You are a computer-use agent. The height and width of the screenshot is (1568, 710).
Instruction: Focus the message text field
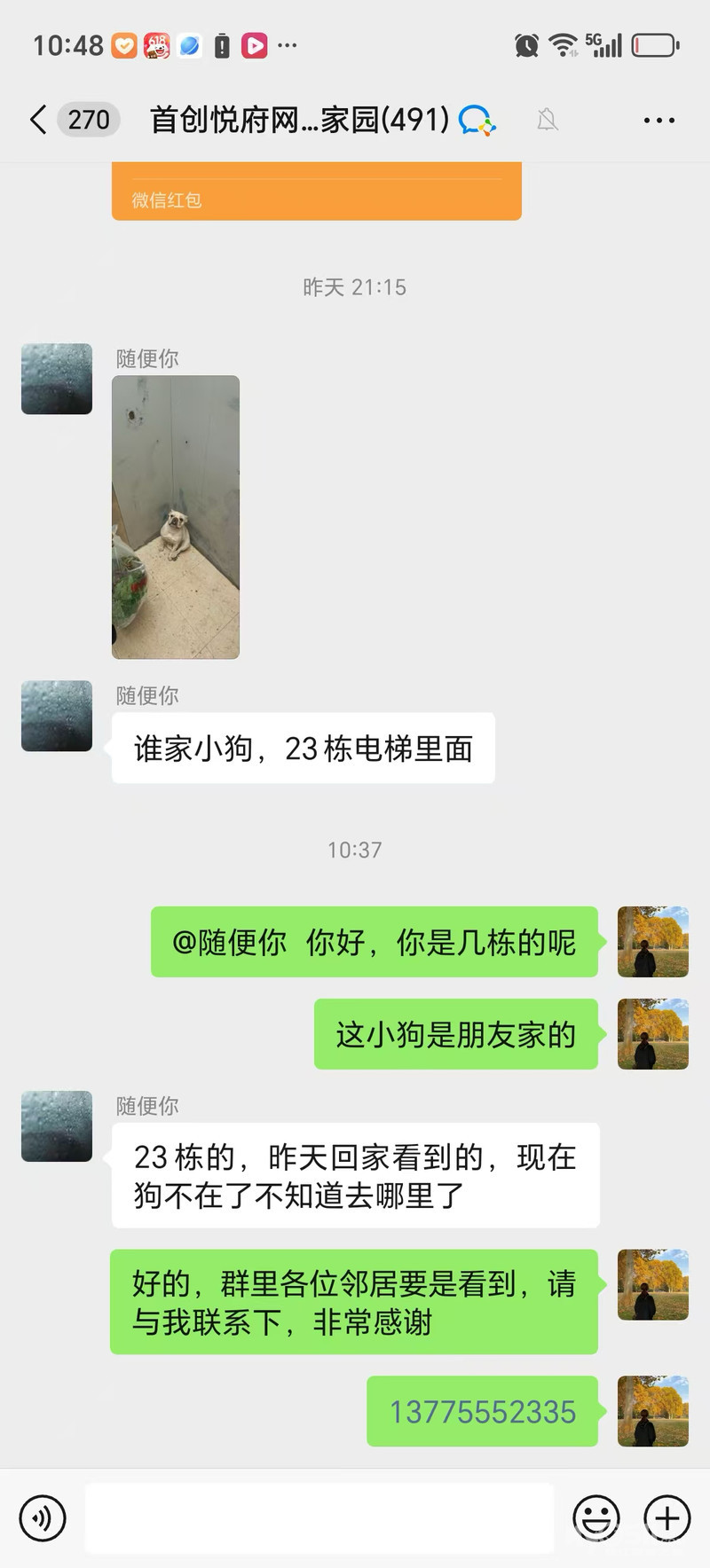coord(319,1518)
